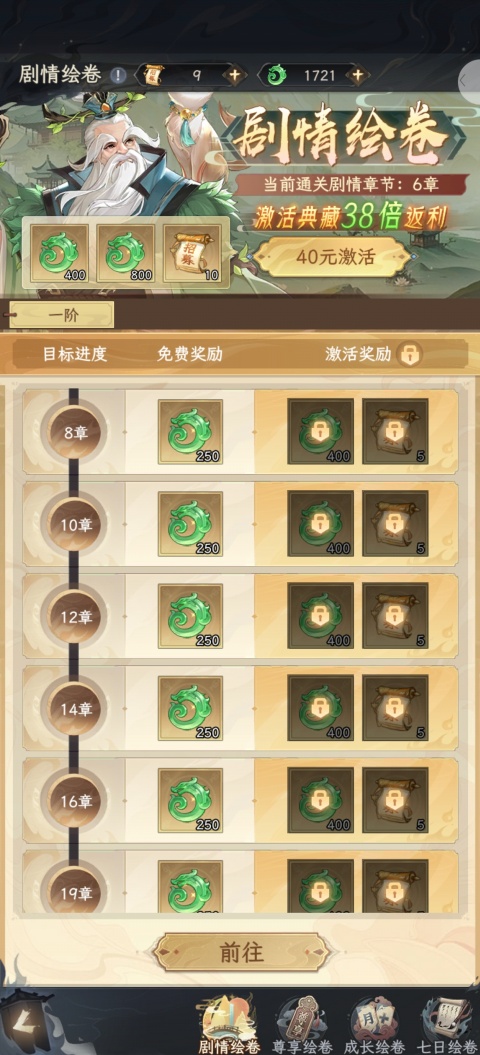Viewport: 480px width, 1055px height.
Task: View locked 400 jade reward for 10章
Action: pyautogui.click(x=320, y=523)
